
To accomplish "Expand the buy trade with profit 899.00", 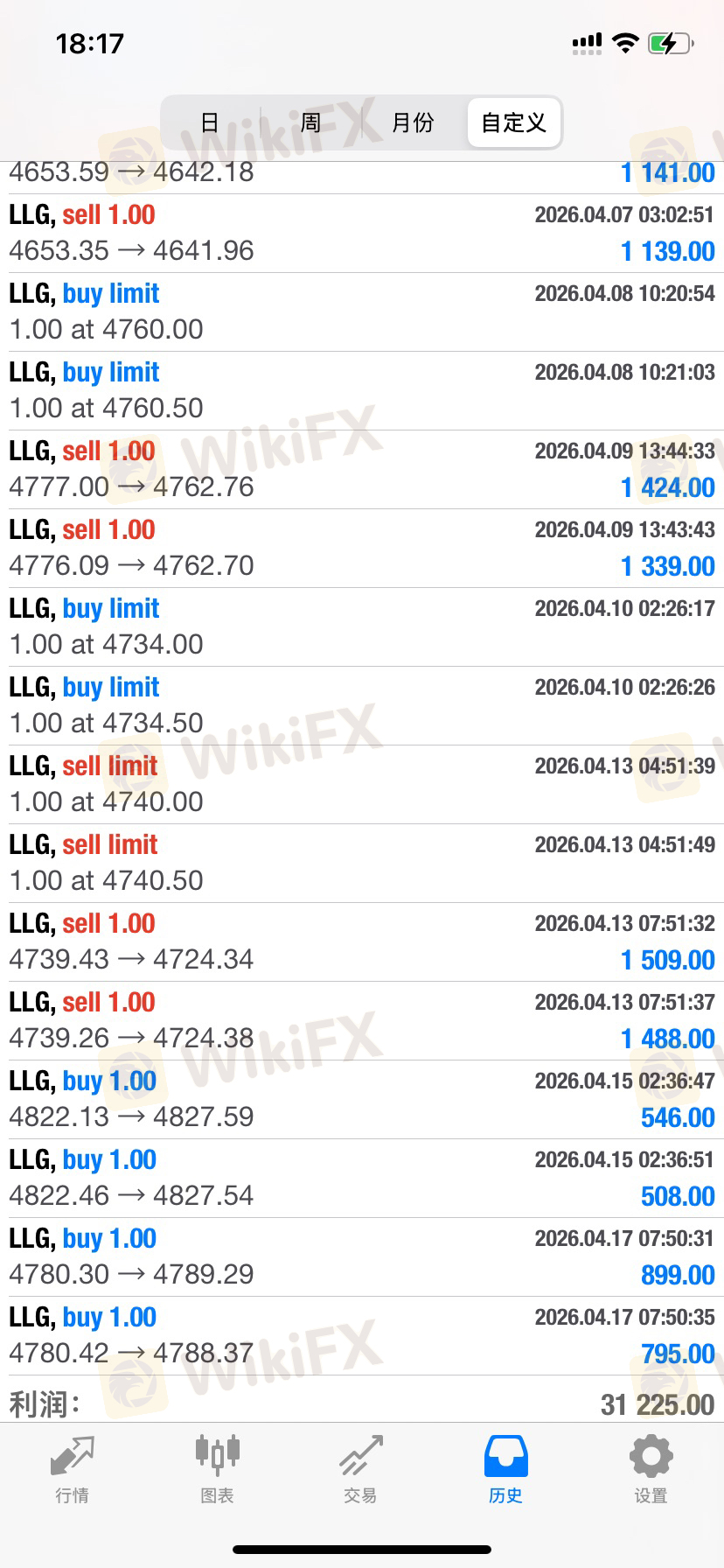I will [x=362, y=1257].
